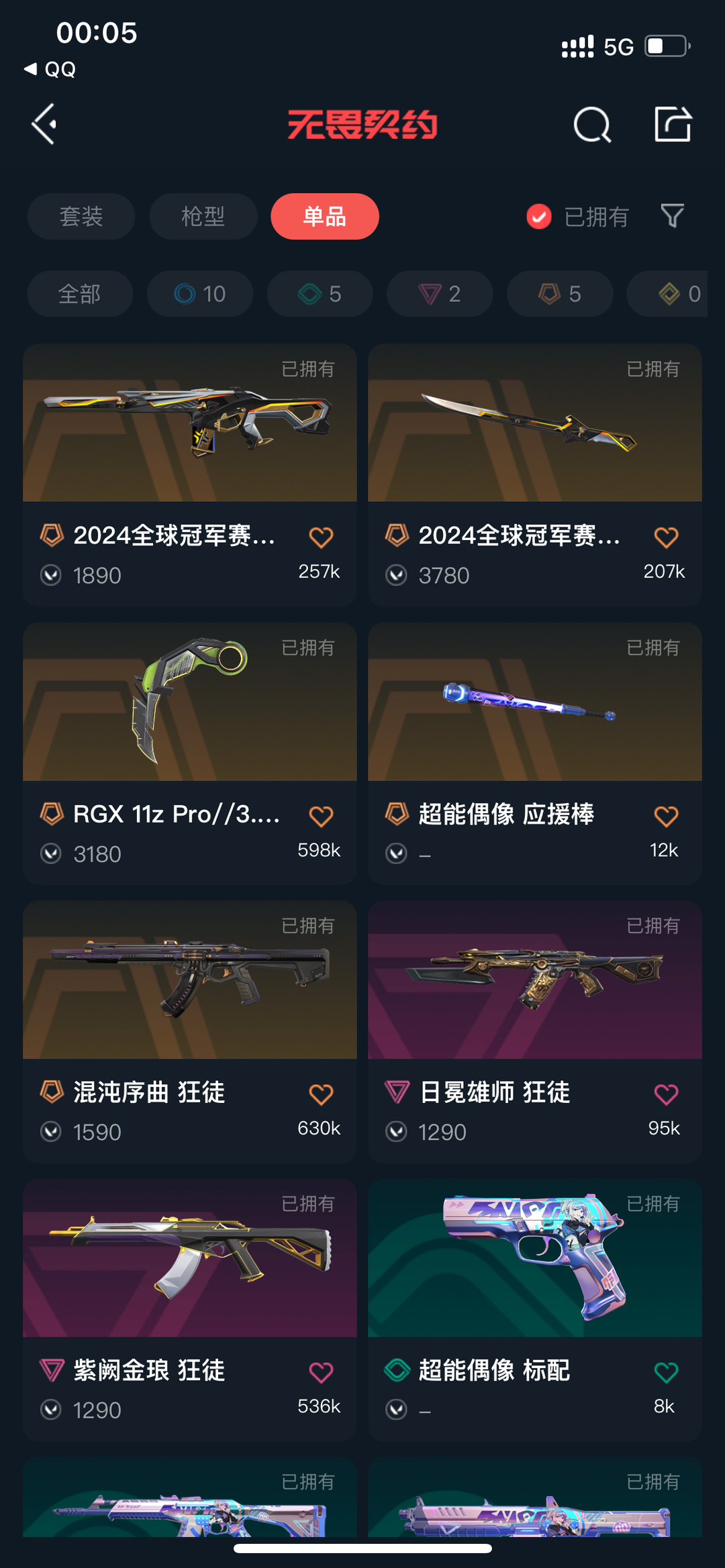
Task: Switch to the 枪型 tab
Action: click(x=203, y=217)
